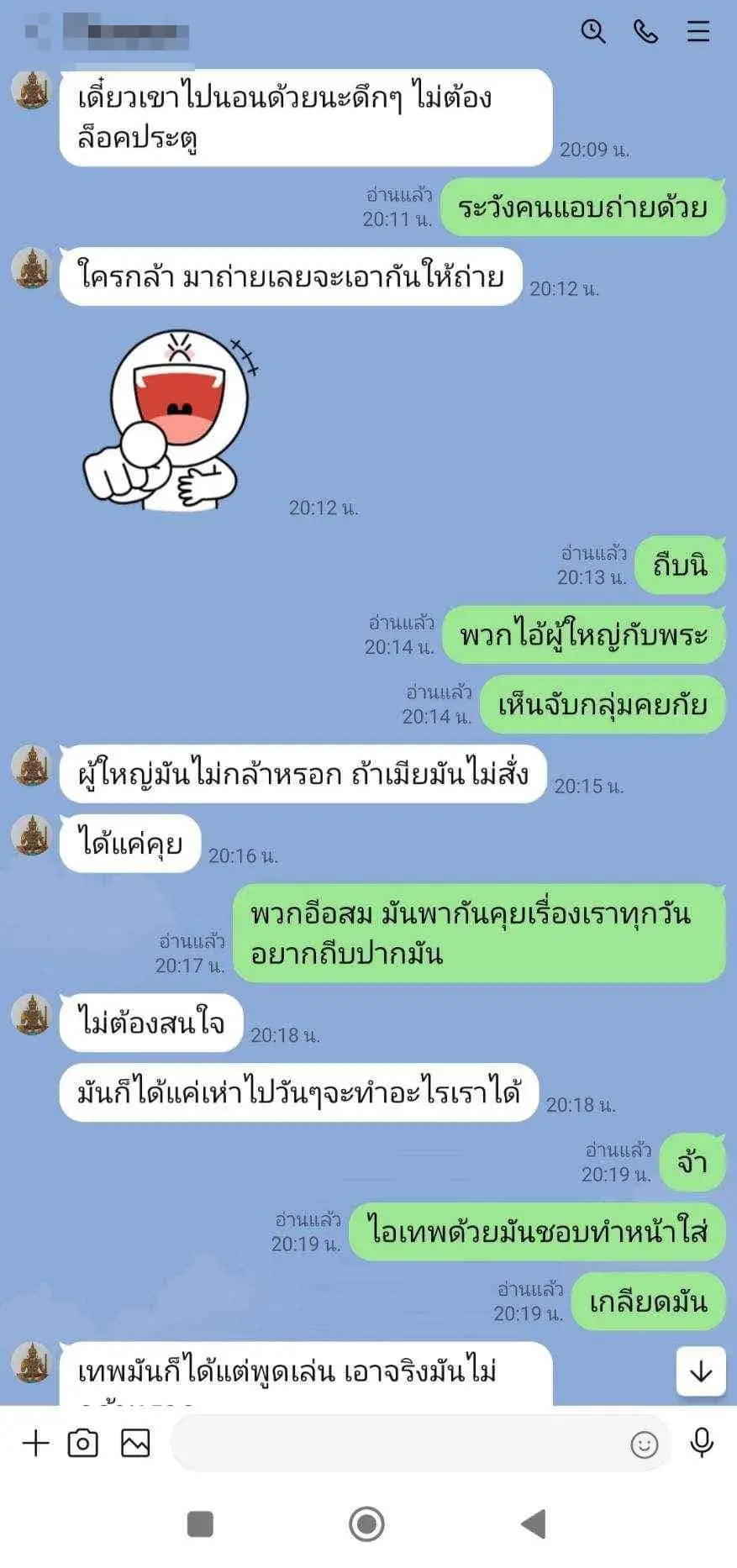The image size is (737, 1568).
Task: Go back with the system back button
Action: coord(534,1523)
